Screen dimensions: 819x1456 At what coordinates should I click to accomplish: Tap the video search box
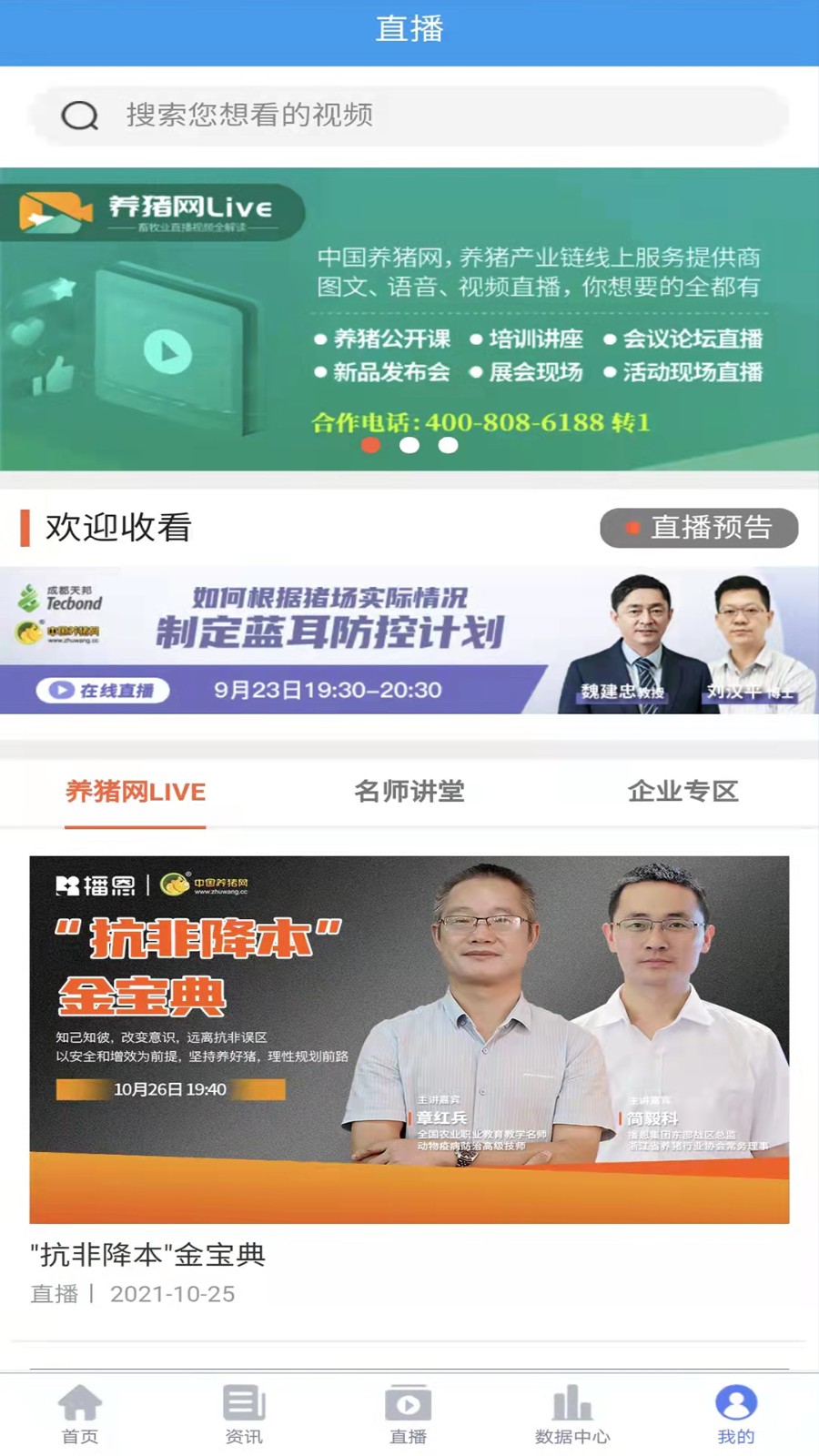[409, 116]
